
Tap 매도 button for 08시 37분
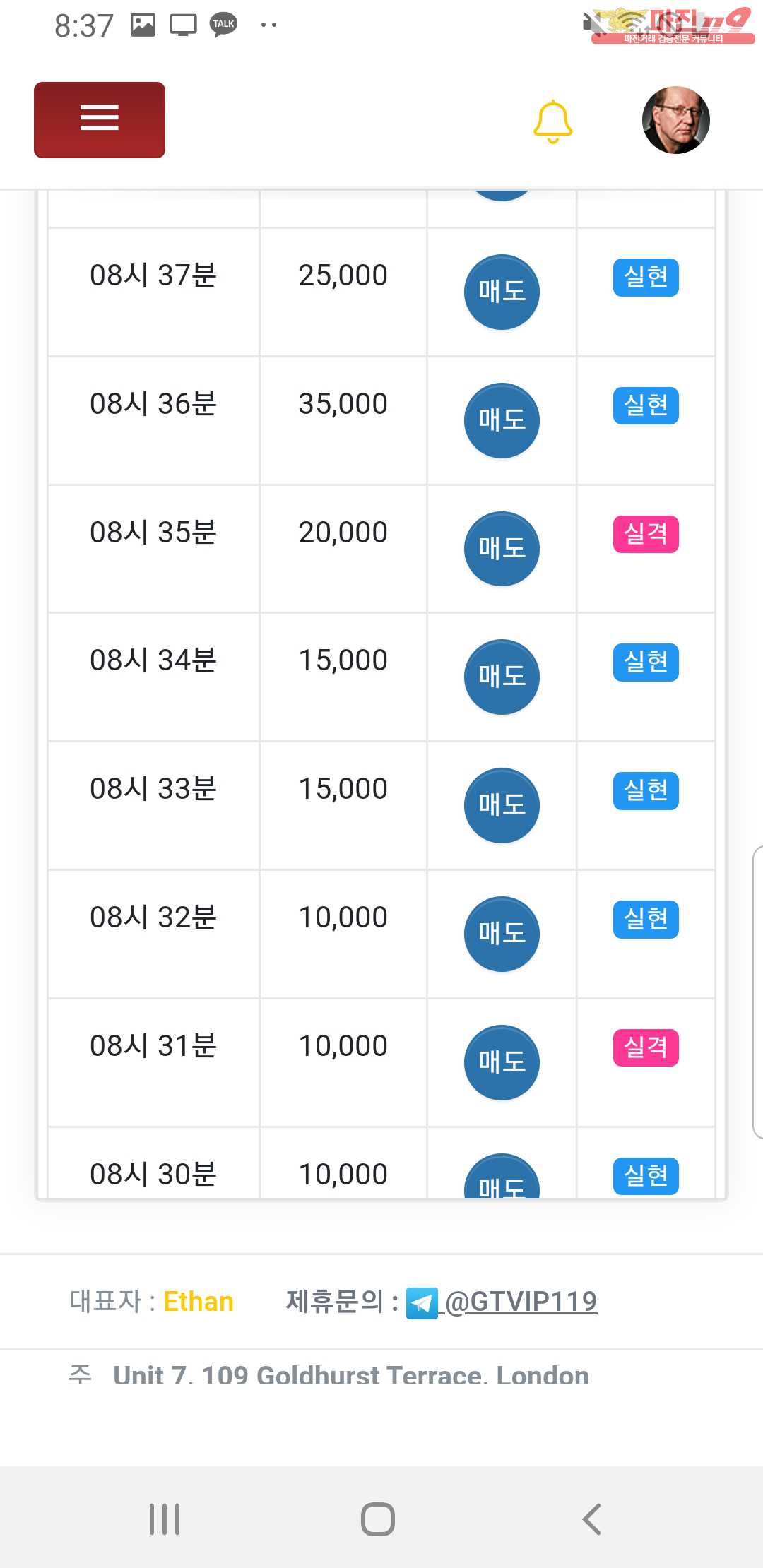pyautogui.click(x=502, y=292)
